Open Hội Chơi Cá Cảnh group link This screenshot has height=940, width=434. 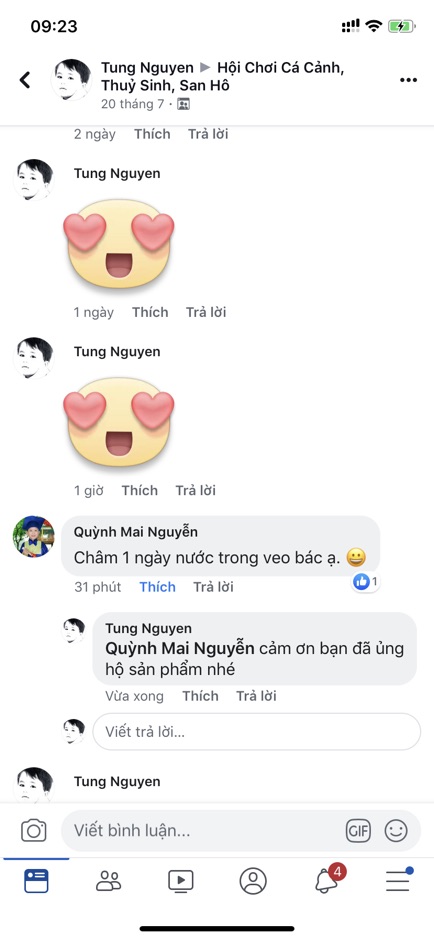click(222, 77)
